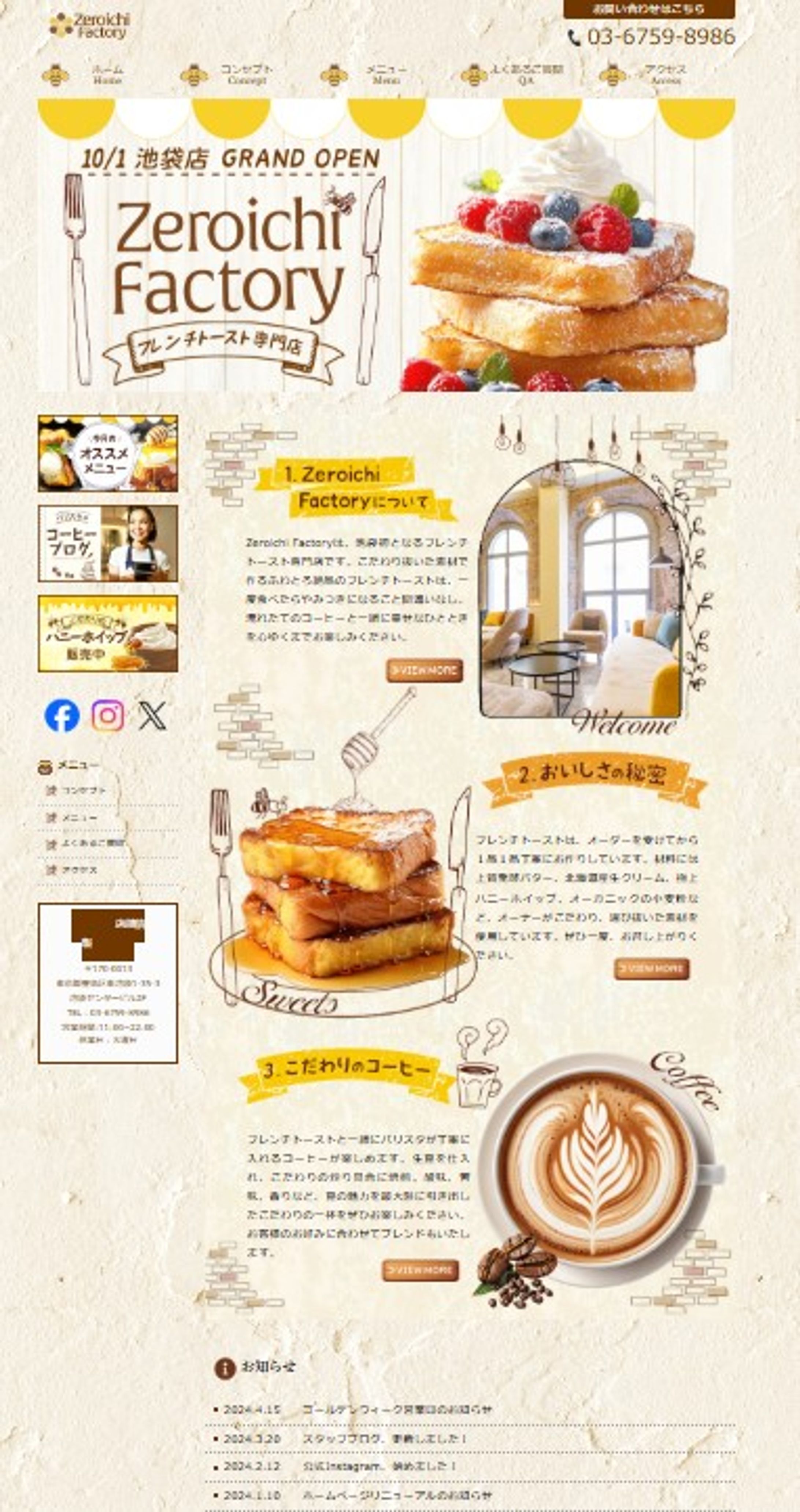Open the X social link

point(153,715)
